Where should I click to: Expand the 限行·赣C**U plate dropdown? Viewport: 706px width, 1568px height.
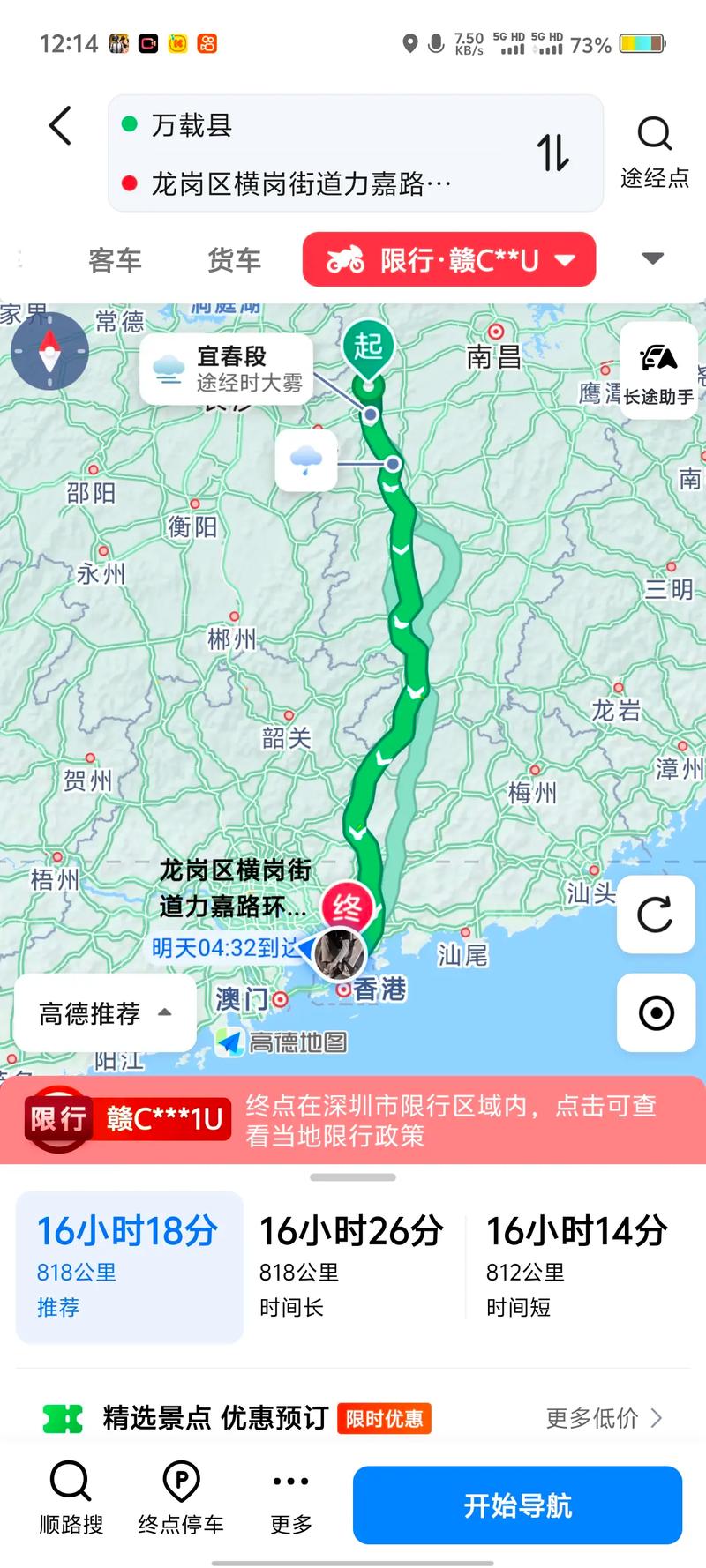448,259
